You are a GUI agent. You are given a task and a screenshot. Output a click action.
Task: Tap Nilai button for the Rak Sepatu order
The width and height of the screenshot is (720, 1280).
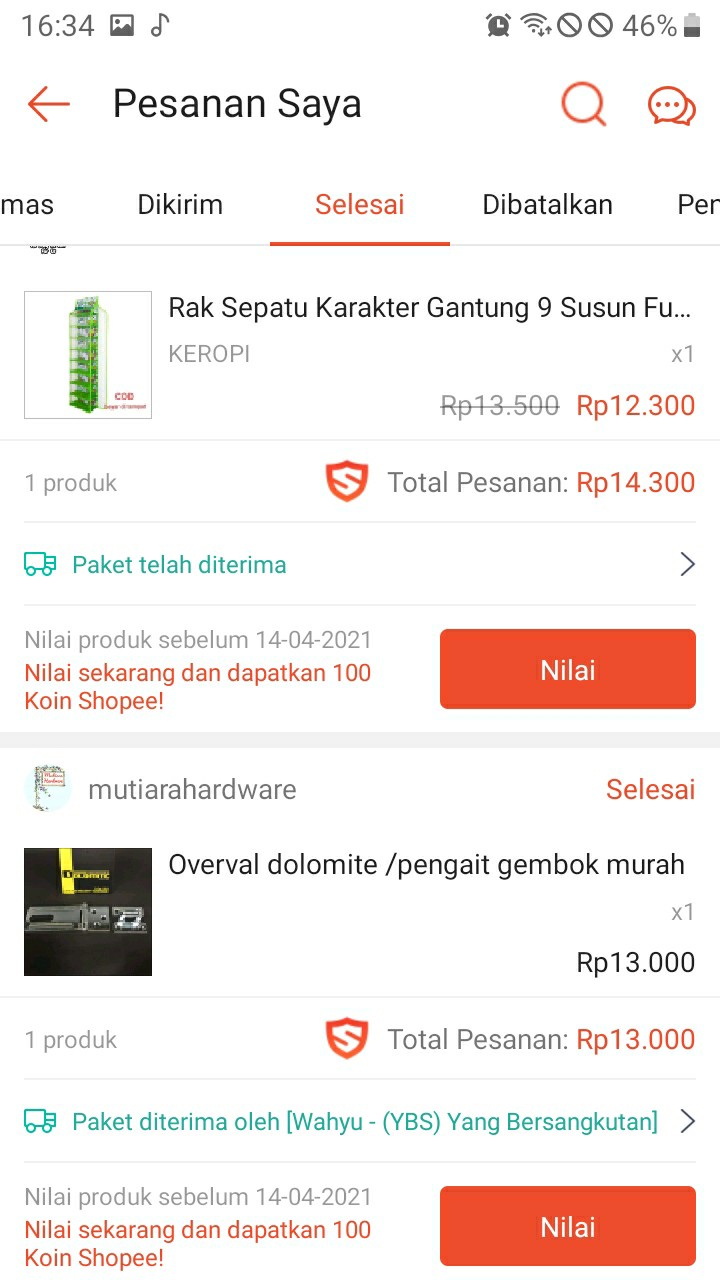point(567,669)
